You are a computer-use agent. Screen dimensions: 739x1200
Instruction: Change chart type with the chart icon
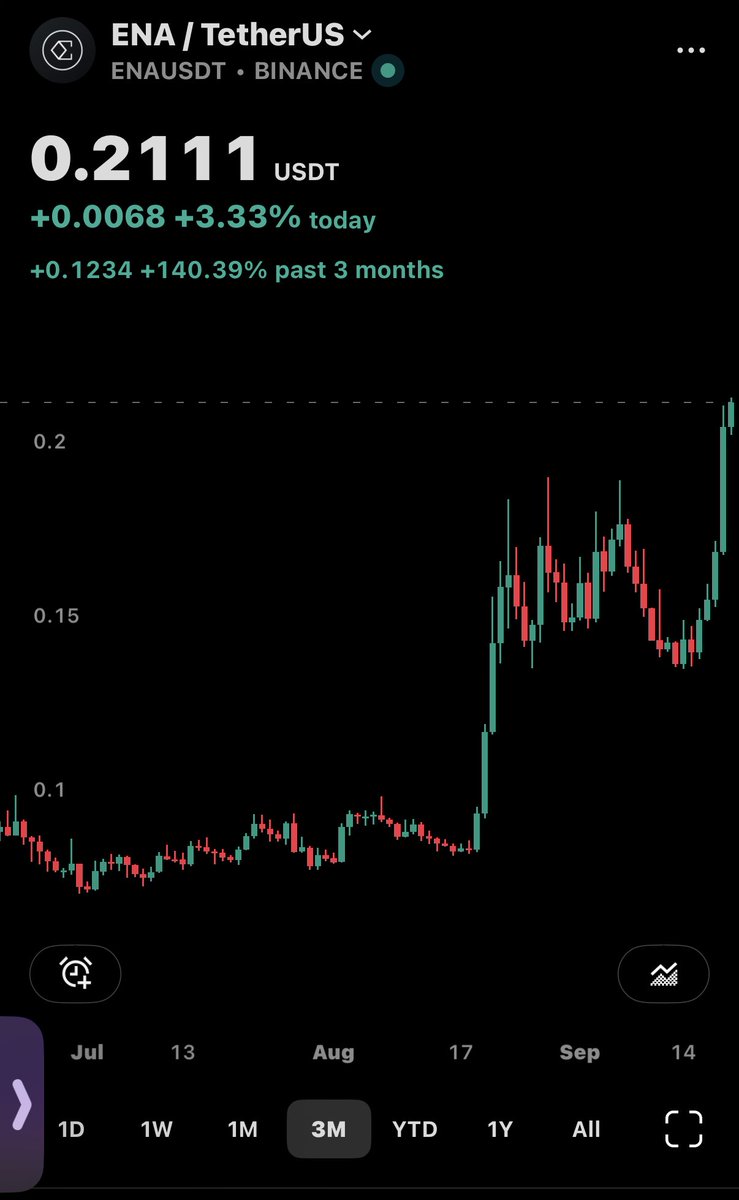[664, 972]
